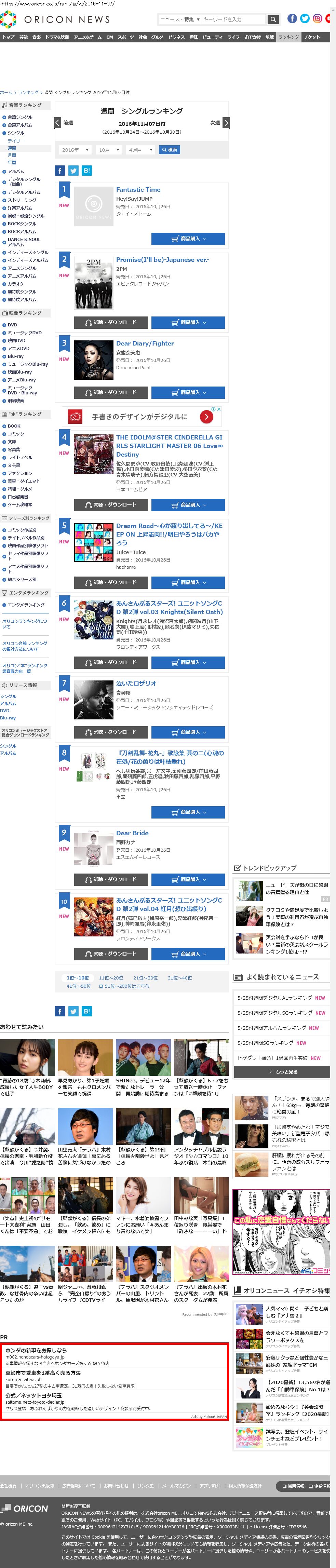Open 泣いたロザリオ single link
336x1568 pixels.
point(136,683)
